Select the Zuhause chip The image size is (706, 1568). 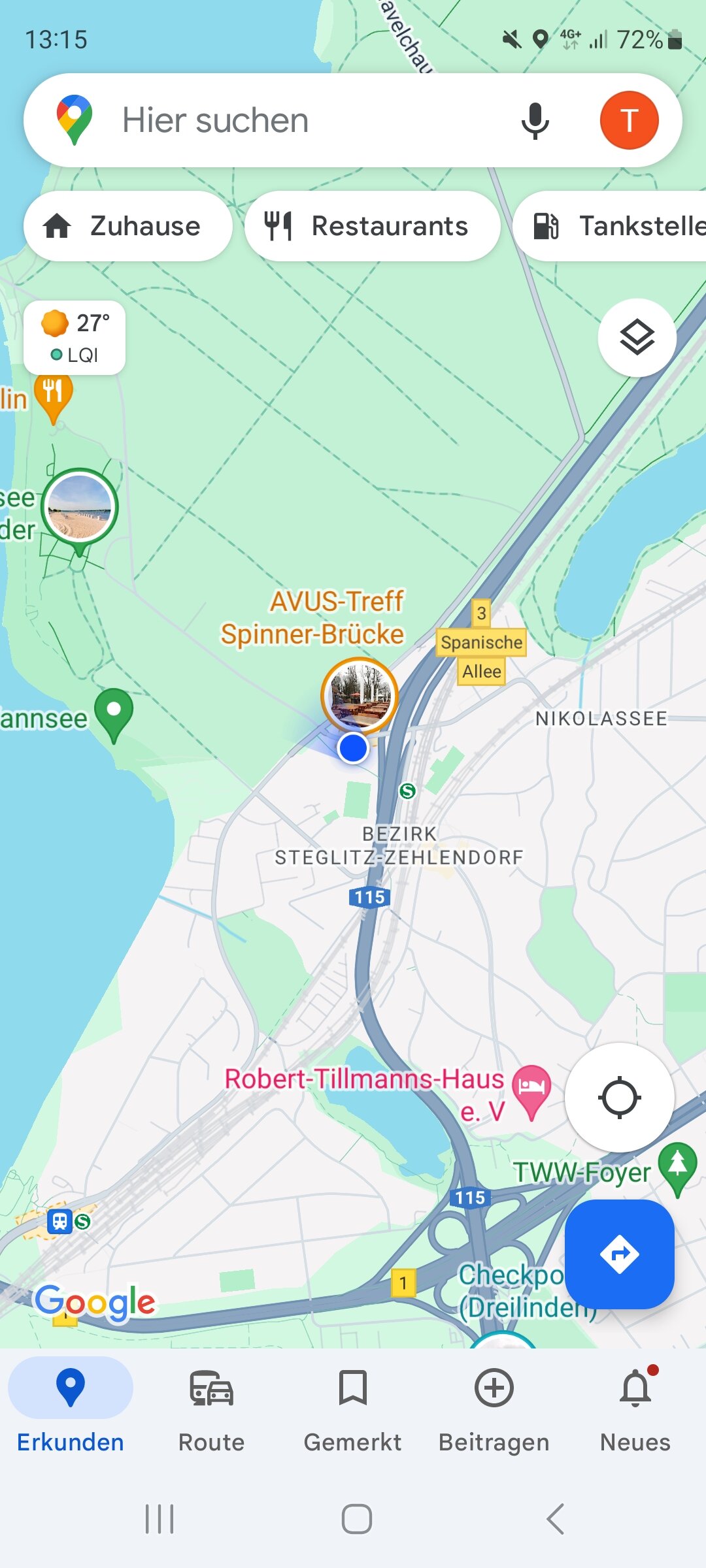[x=128, y=226]
